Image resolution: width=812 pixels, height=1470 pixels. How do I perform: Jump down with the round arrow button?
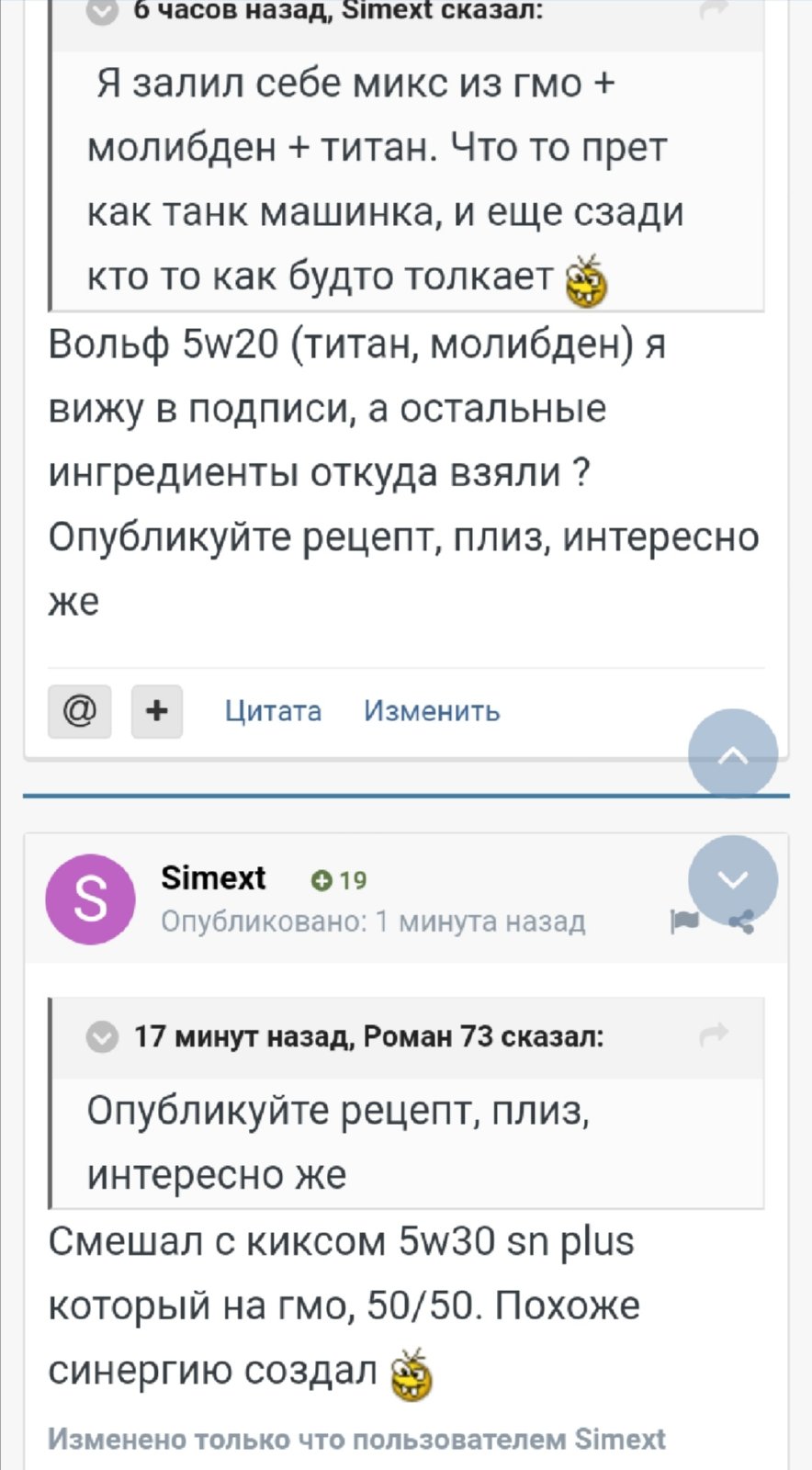tap(733, 880)
